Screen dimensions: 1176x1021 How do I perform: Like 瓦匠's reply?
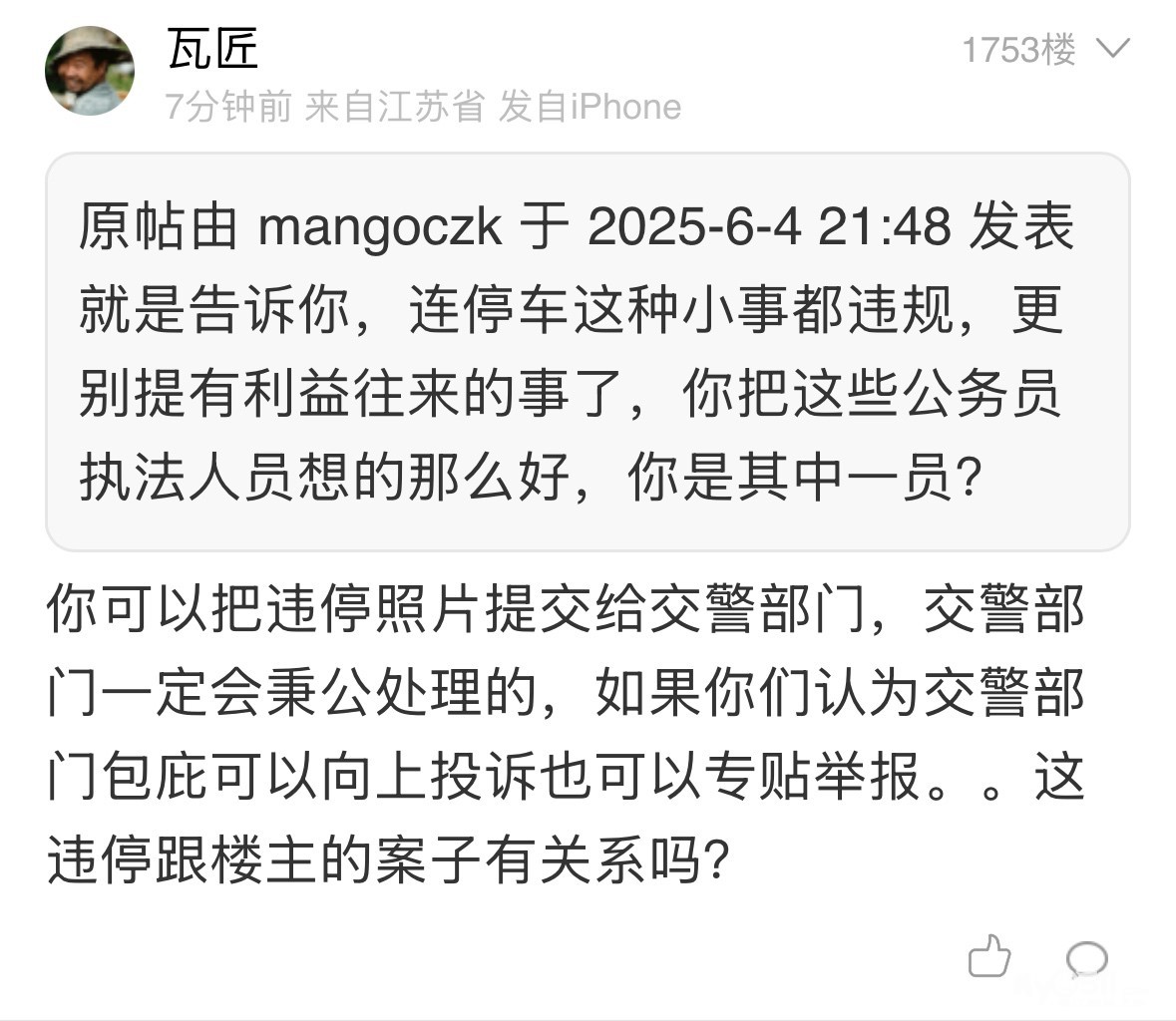[989, 958]
